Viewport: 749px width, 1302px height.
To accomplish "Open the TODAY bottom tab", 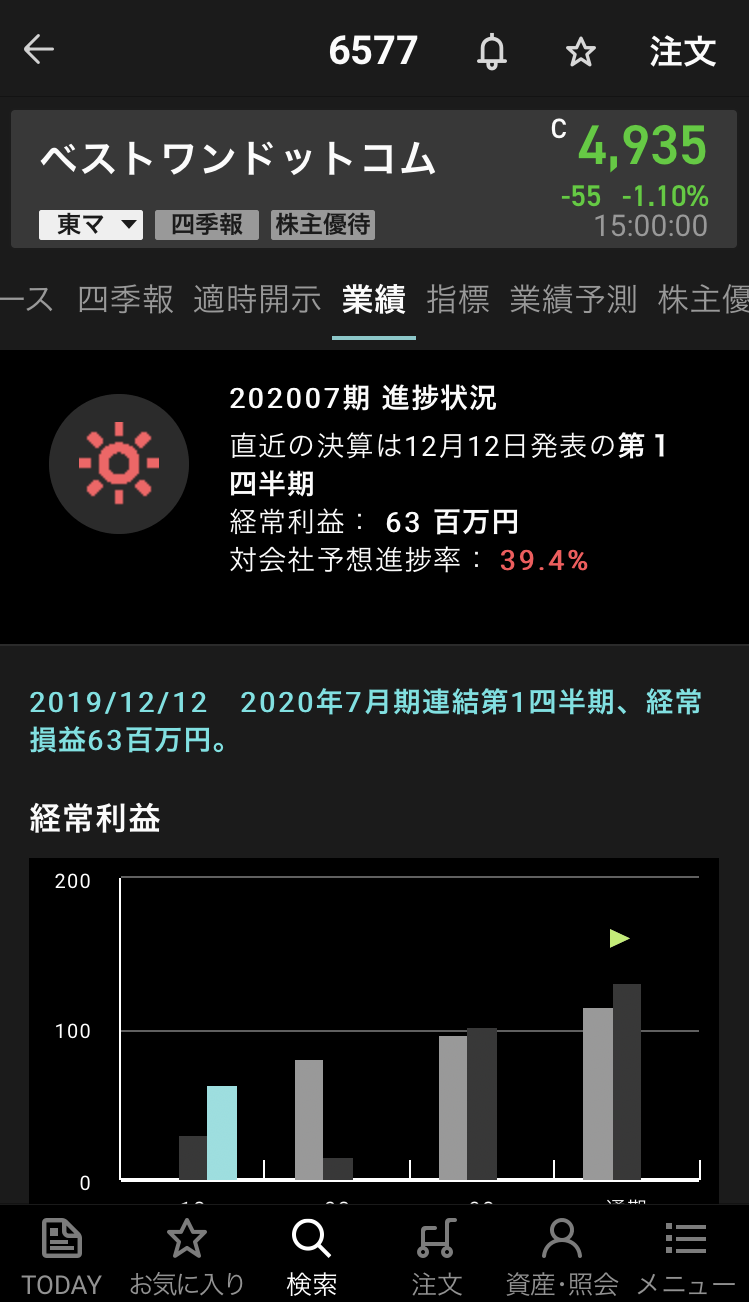I will click(62, 1255).
